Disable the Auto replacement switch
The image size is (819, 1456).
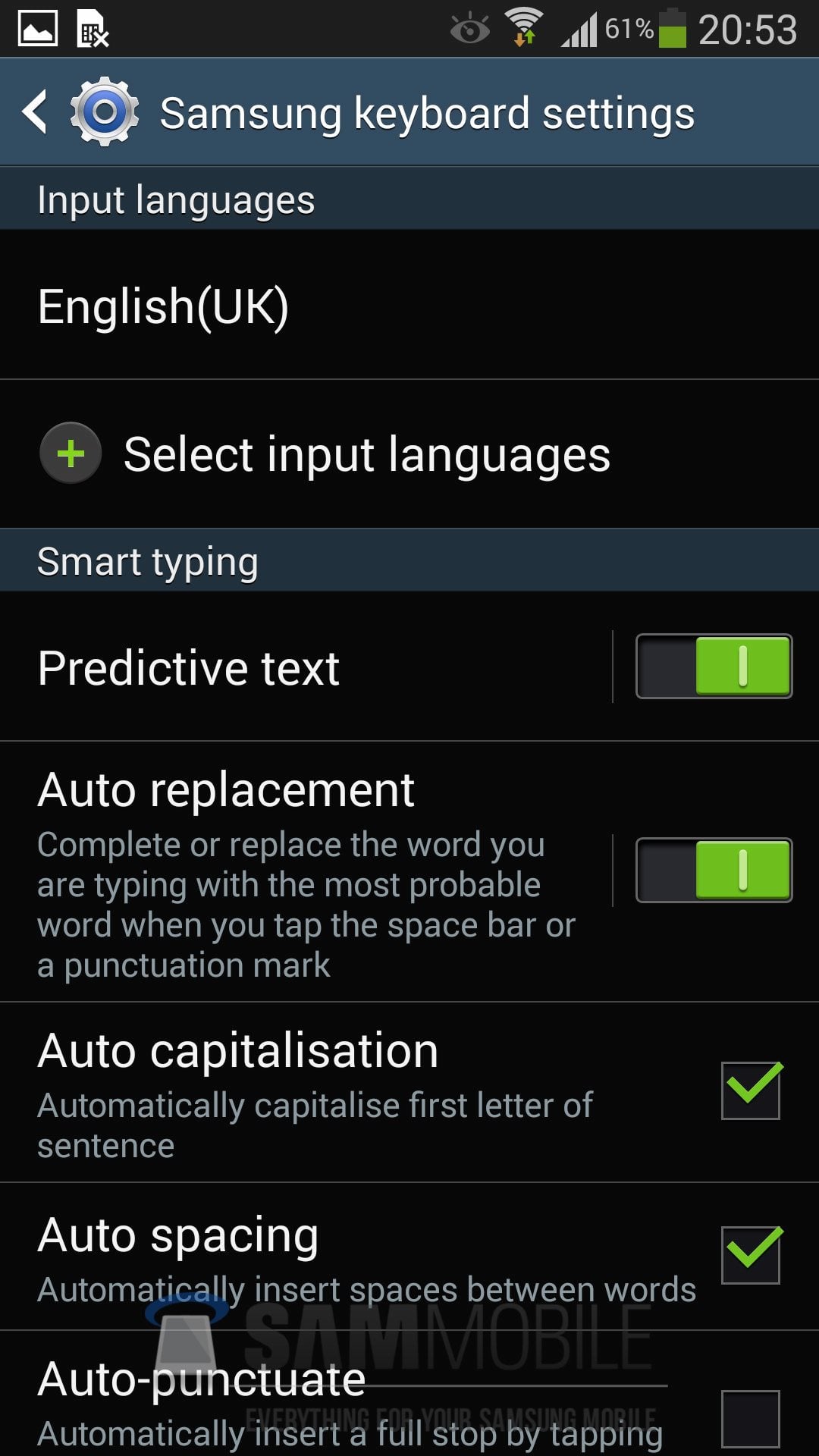coord(714,871)
